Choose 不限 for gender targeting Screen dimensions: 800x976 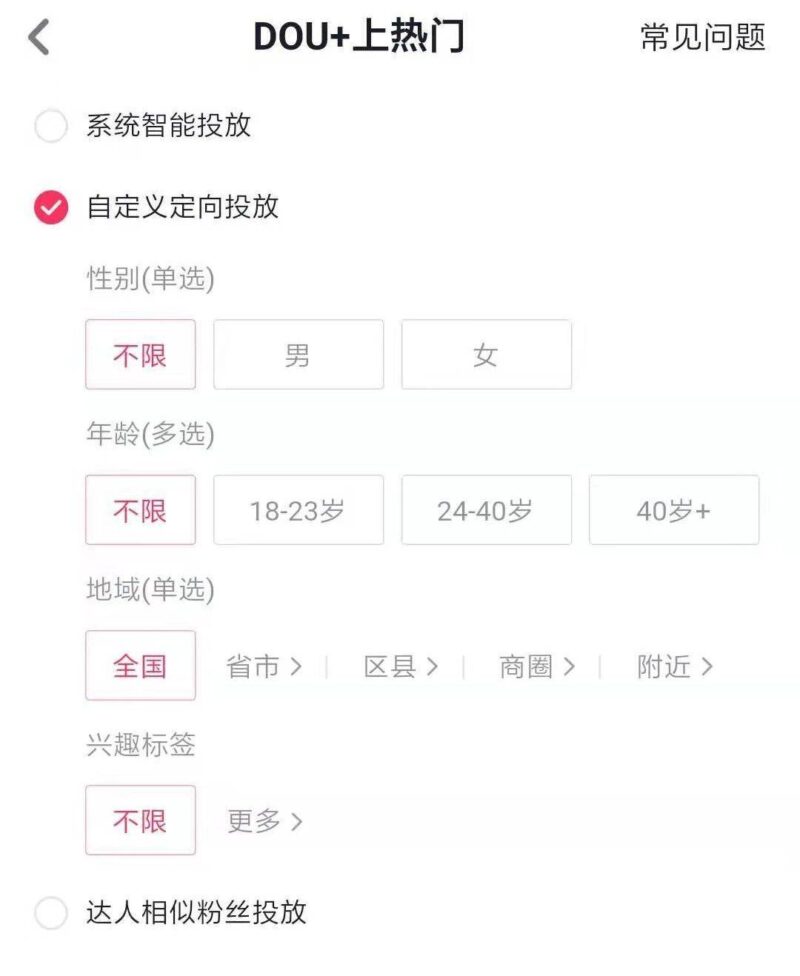point(140,355)
